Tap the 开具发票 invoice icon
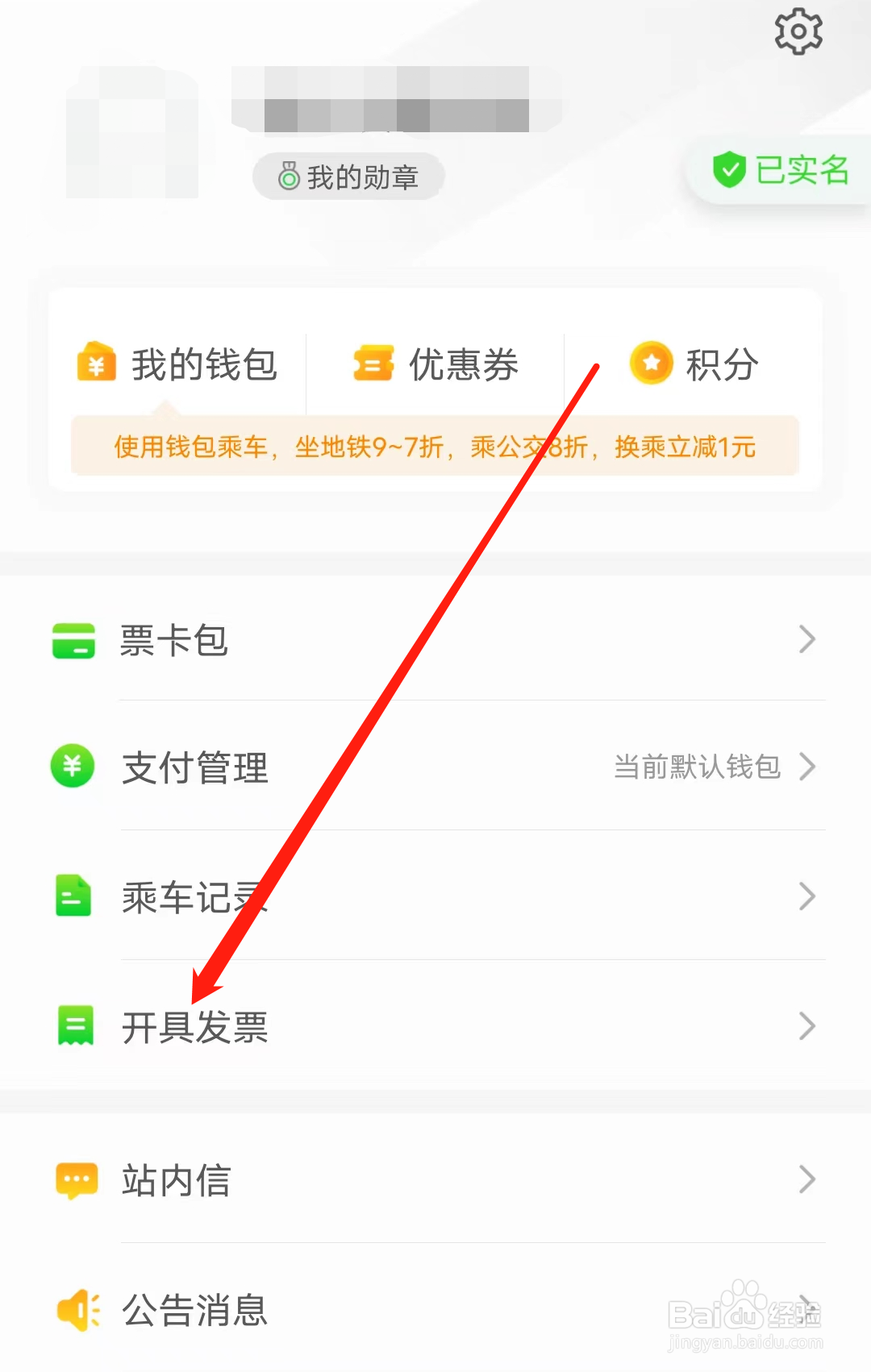This screenshot has width=871, height=1372. tap(73, 1025)
